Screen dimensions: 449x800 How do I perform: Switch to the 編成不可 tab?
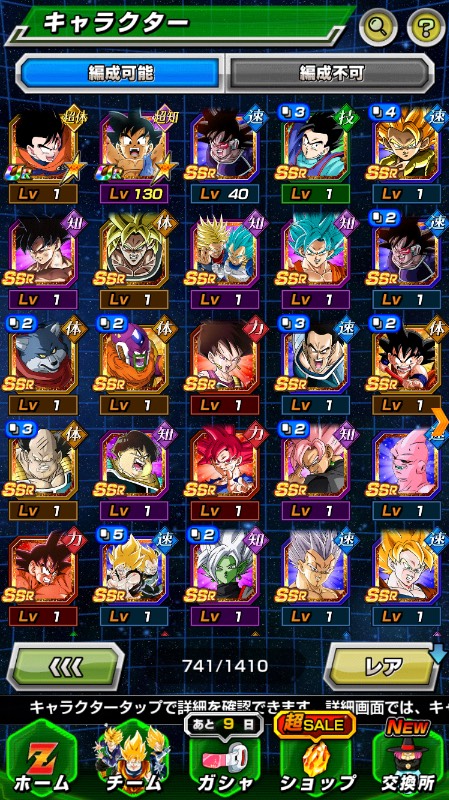coord(331,74)
